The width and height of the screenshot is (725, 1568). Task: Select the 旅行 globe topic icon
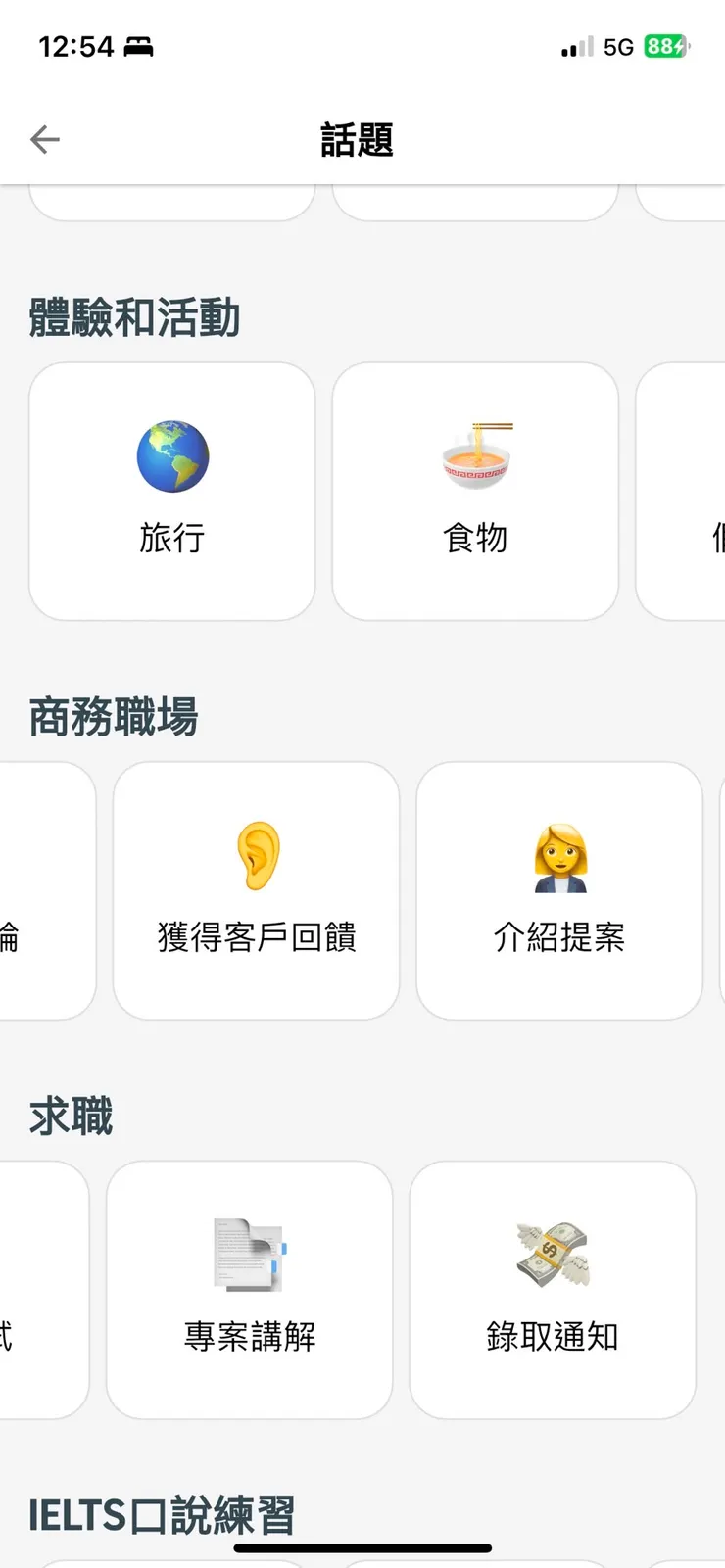[172, 455]
